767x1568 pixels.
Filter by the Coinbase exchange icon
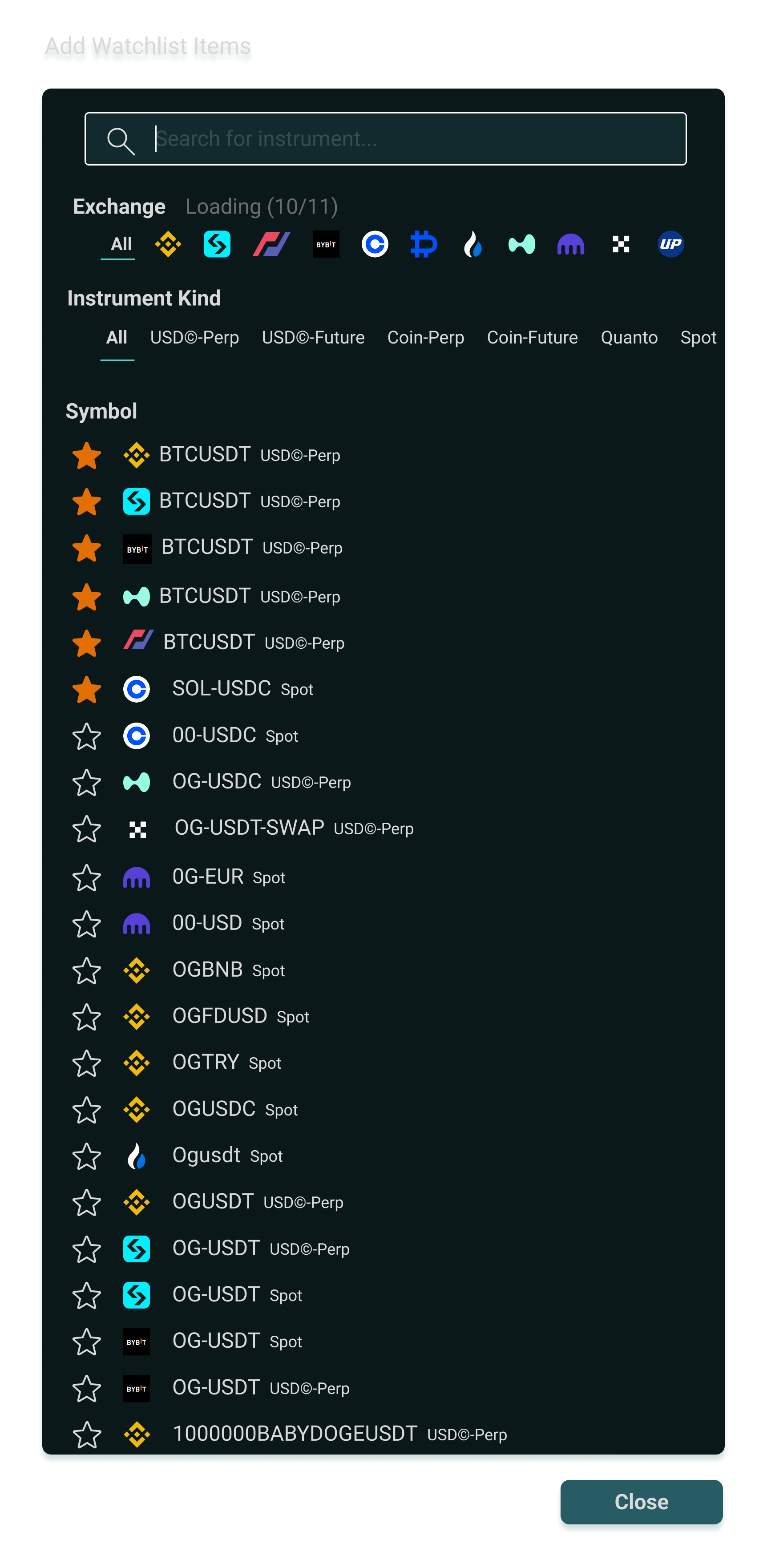click(375, 245)
